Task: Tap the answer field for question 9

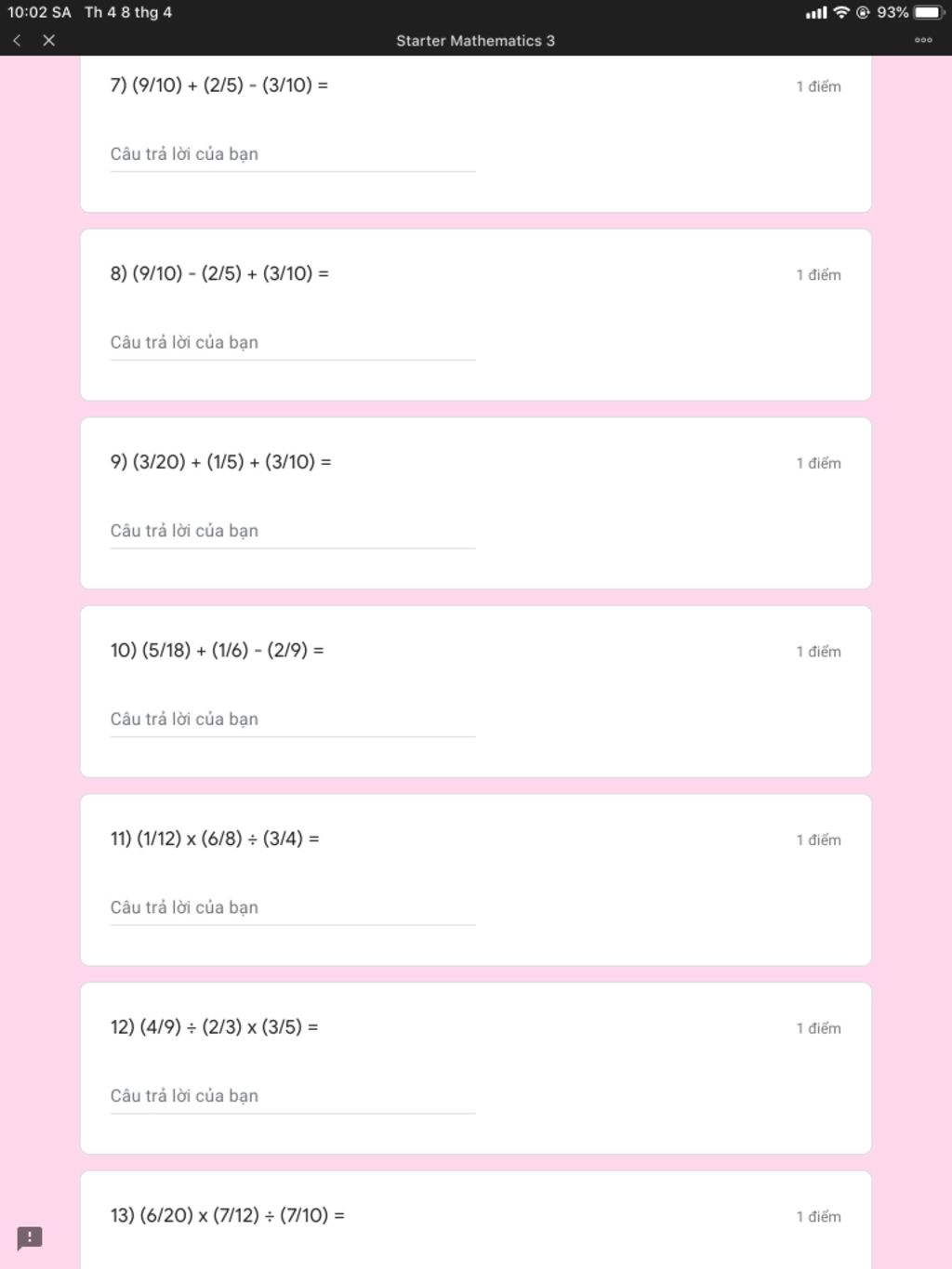Action: coord(292,531)
